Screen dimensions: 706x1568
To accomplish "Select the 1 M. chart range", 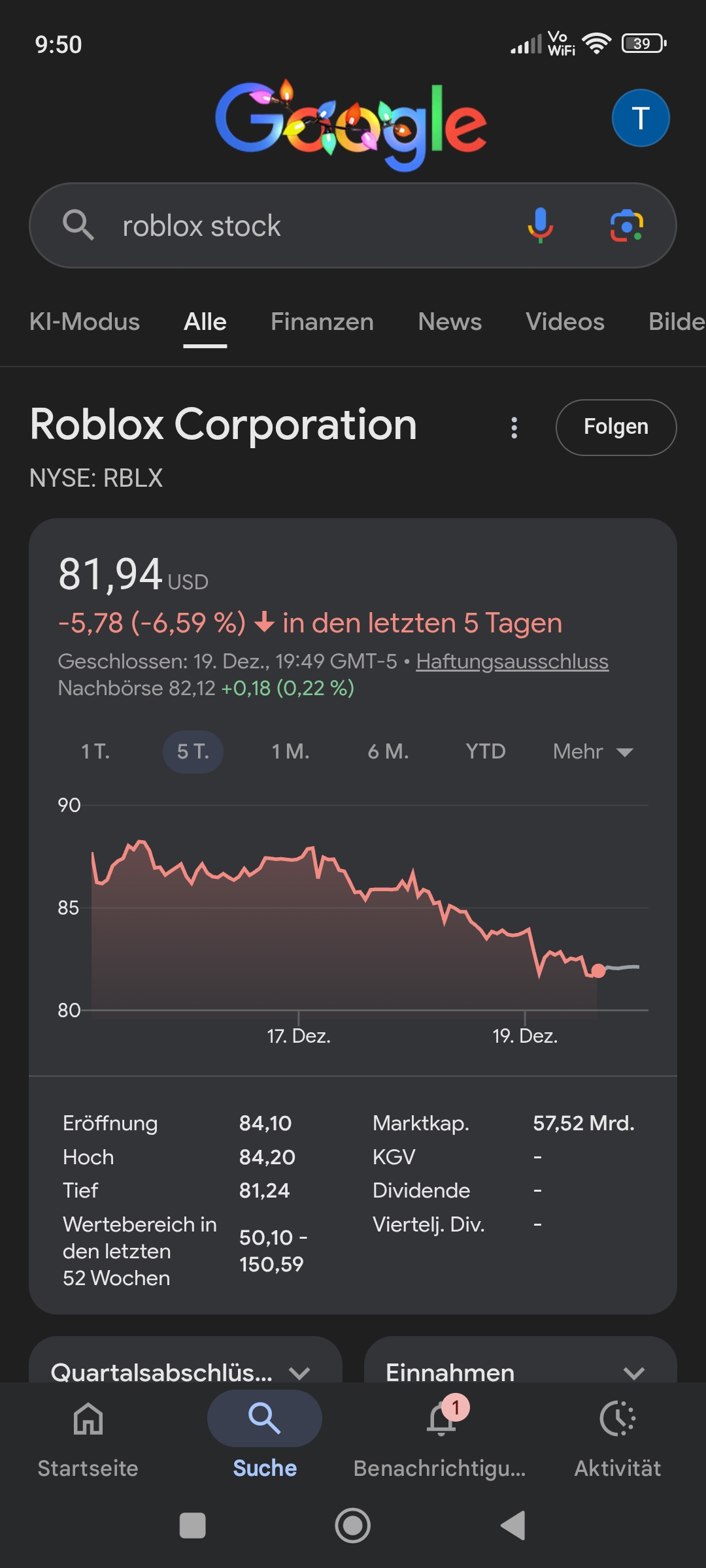I will pos(290,751).
